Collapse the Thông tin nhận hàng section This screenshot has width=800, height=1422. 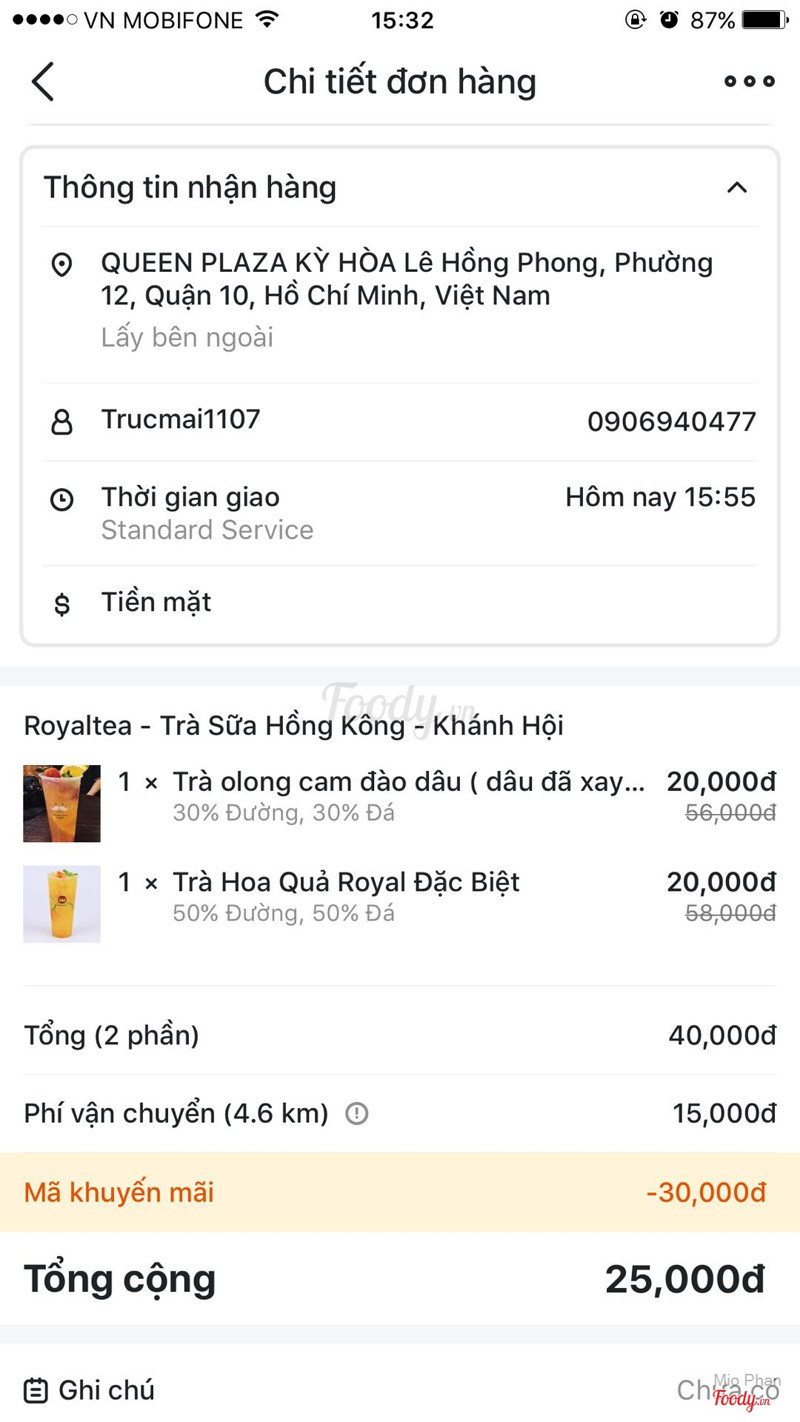(x=737, y=188)
